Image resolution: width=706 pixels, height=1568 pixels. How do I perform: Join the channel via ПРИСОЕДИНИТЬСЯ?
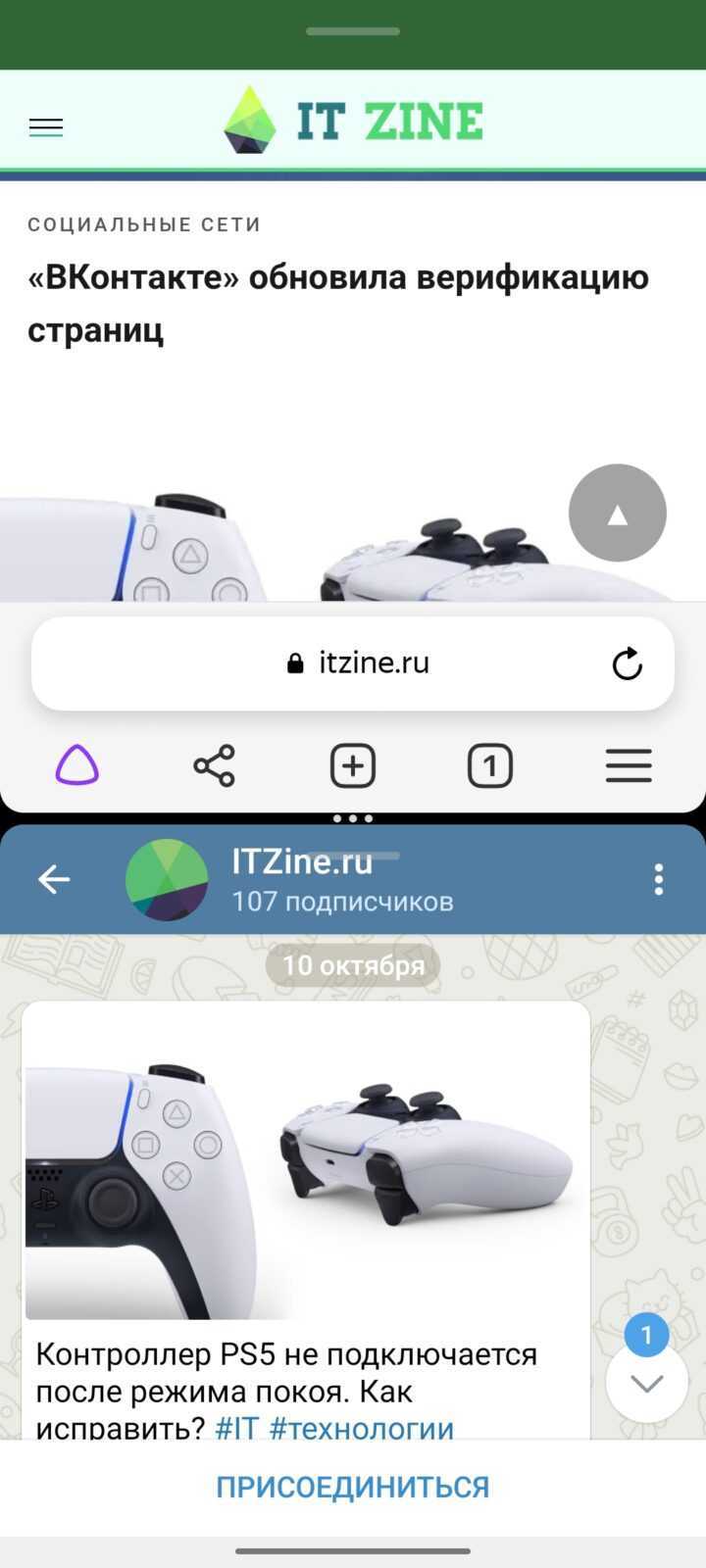(x=353, y=1487)
